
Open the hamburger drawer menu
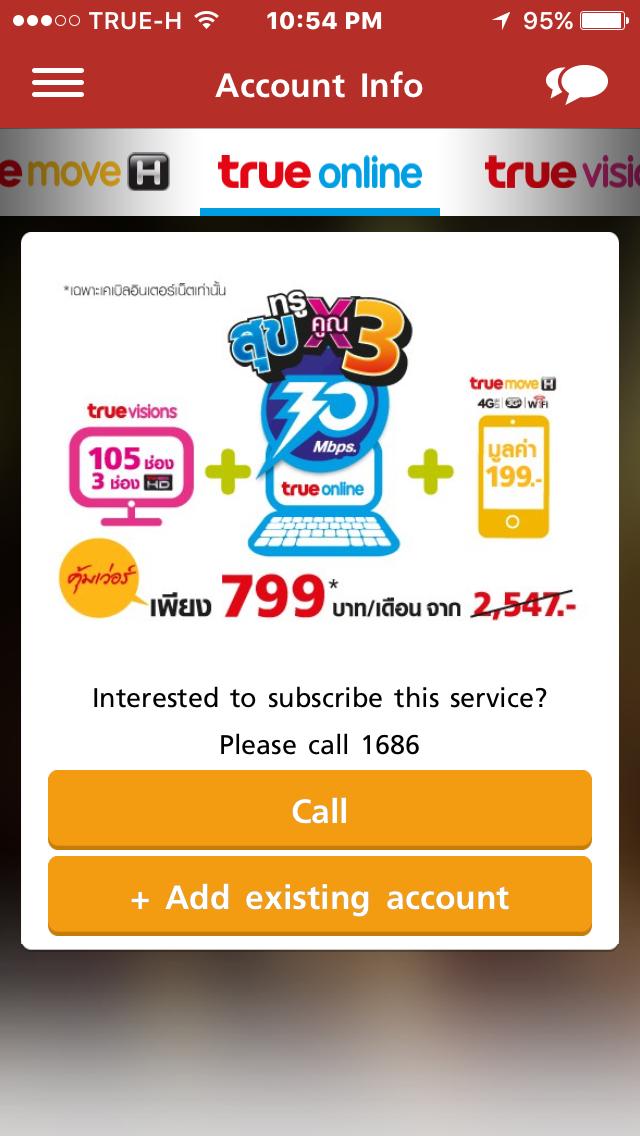pyautogui.click(x=58, y=84)
